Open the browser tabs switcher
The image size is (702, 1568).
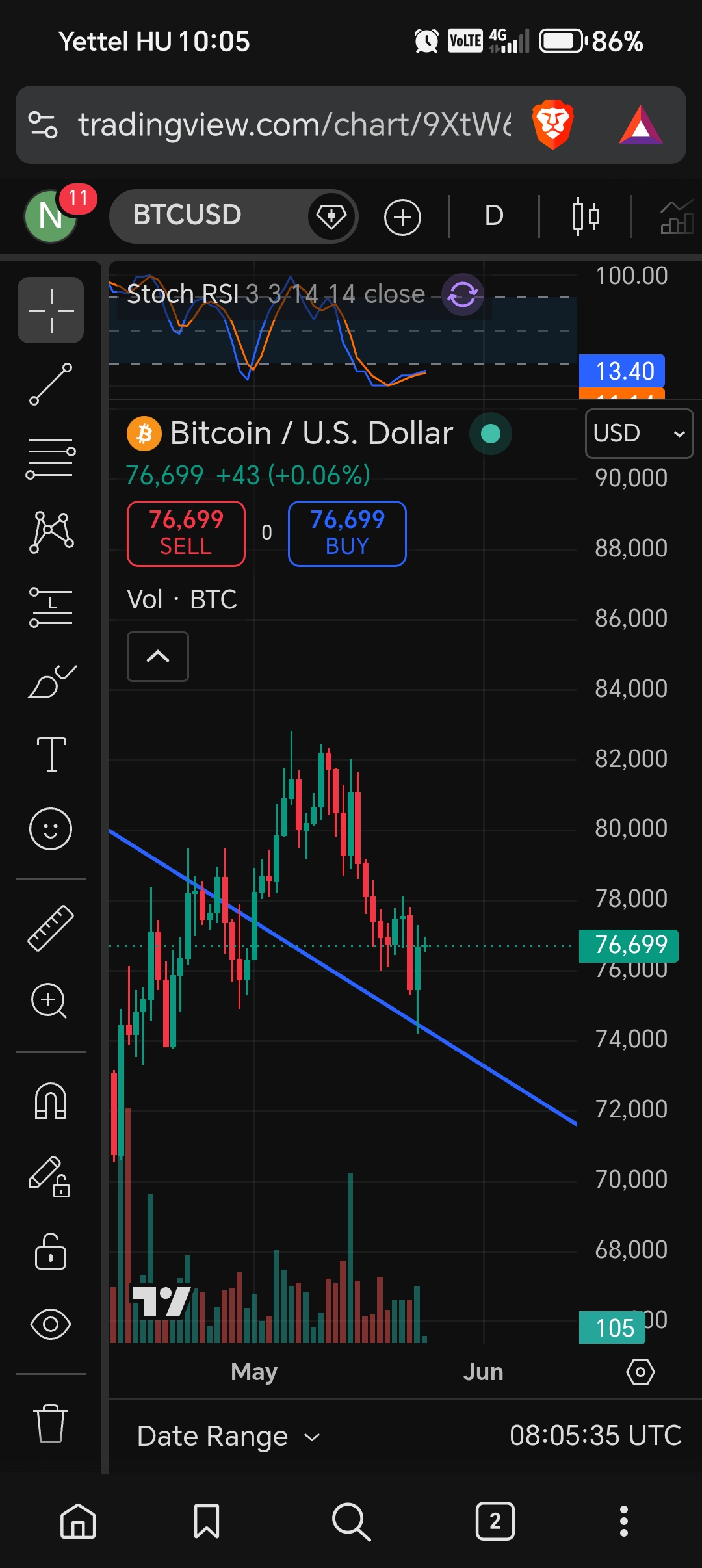[495, 1522]
